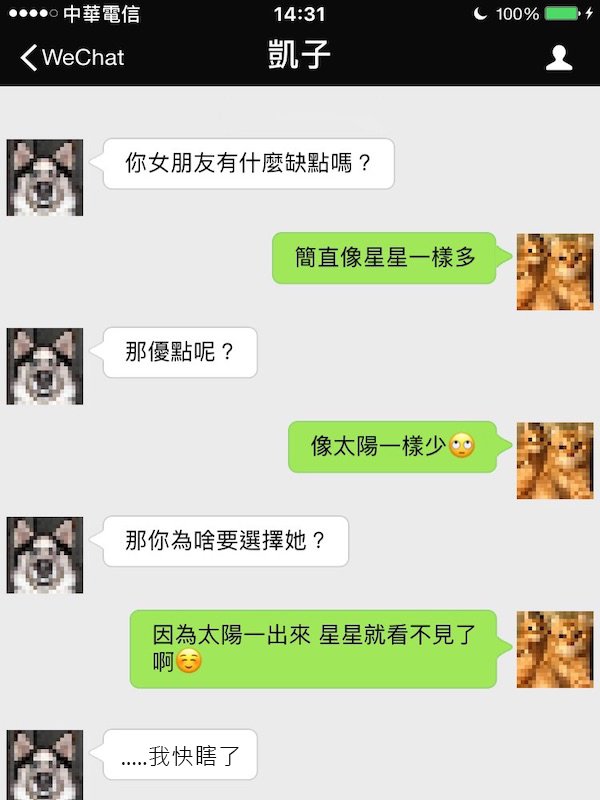Screen dimensions: 600x800
Task: Go back to the WeChat list
Action: (72, 57)
